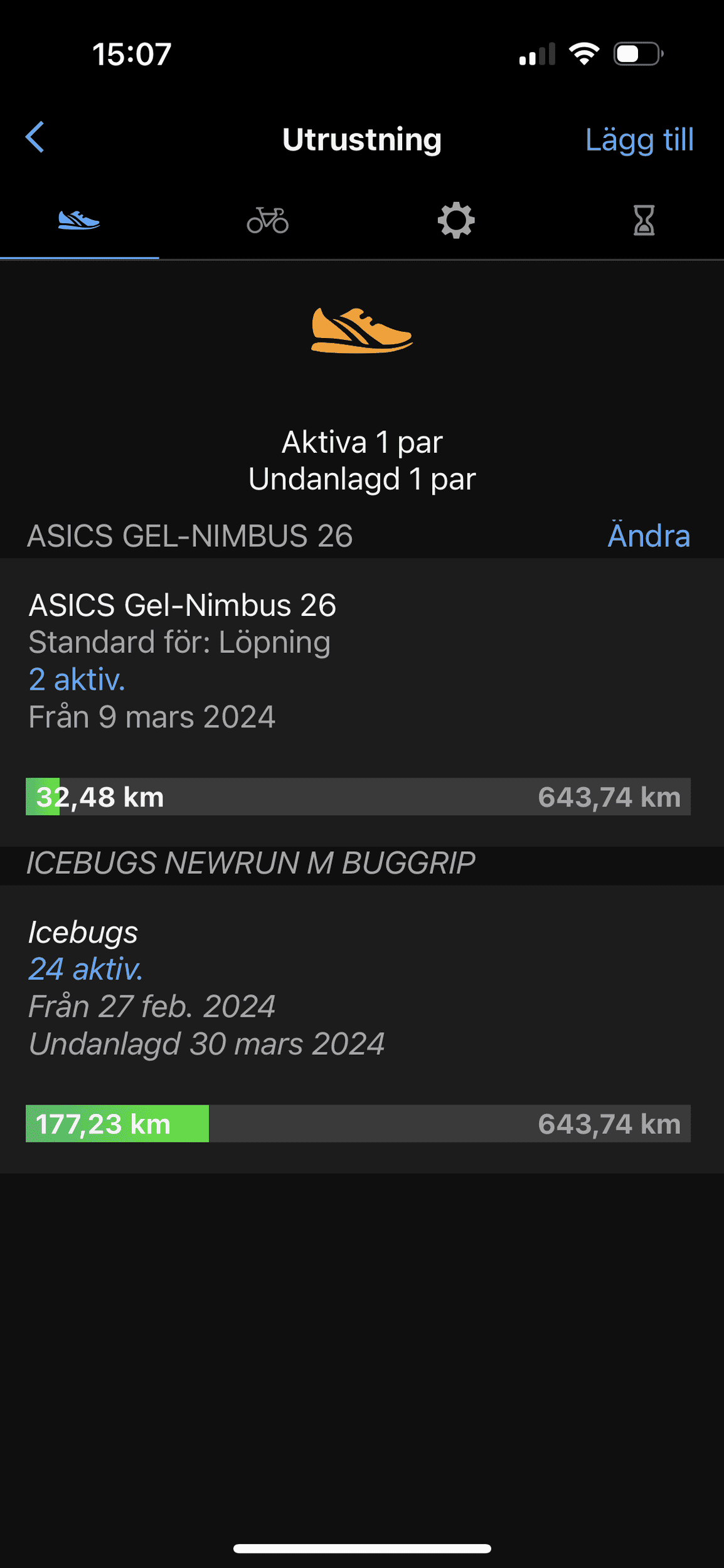View the 24 aktiv. Icebugs activities
The image size is (724, 1568).
tap(86, 970)
